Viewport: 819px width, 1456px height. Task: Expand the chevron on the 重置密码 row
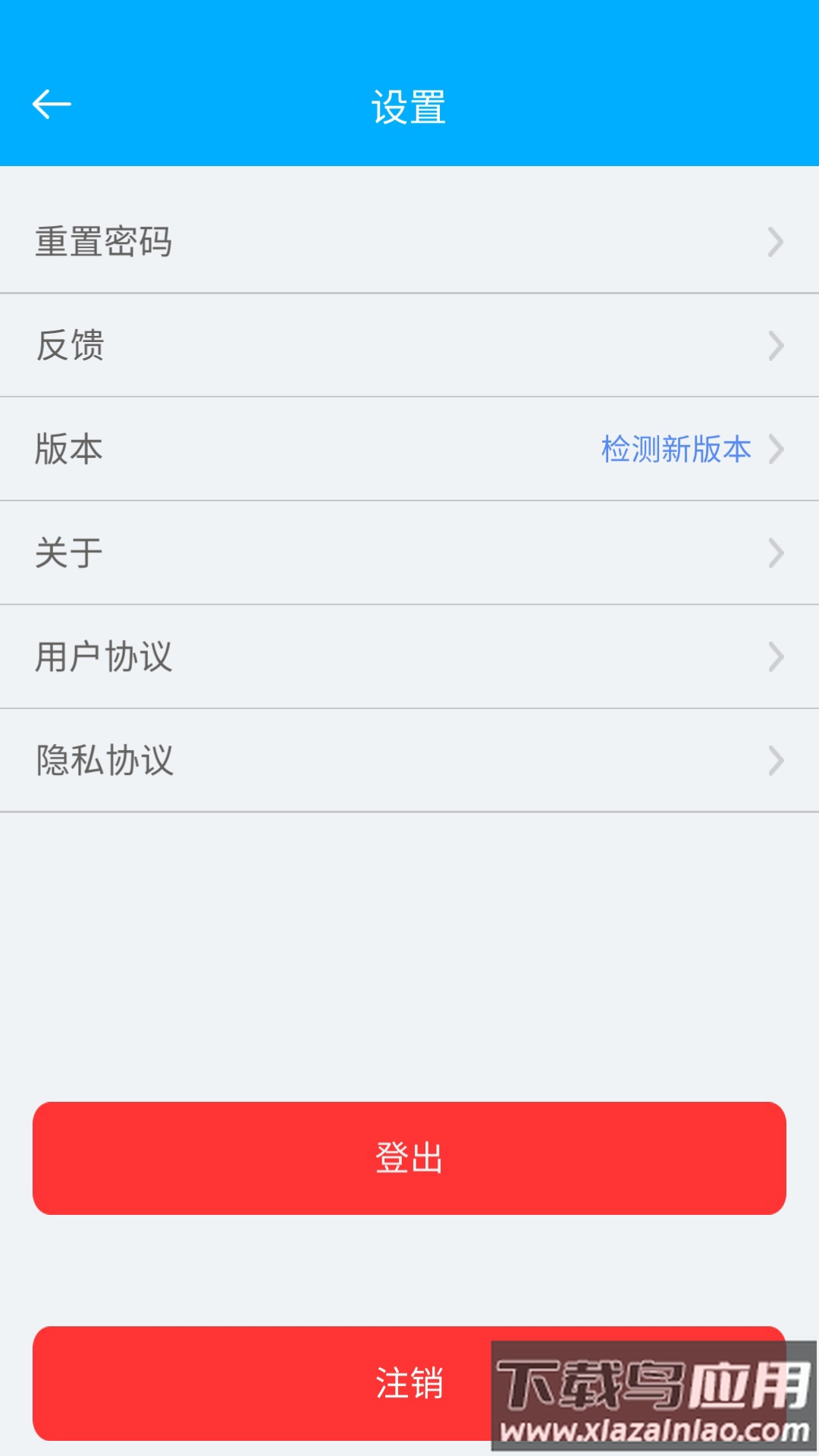[775, 241]
